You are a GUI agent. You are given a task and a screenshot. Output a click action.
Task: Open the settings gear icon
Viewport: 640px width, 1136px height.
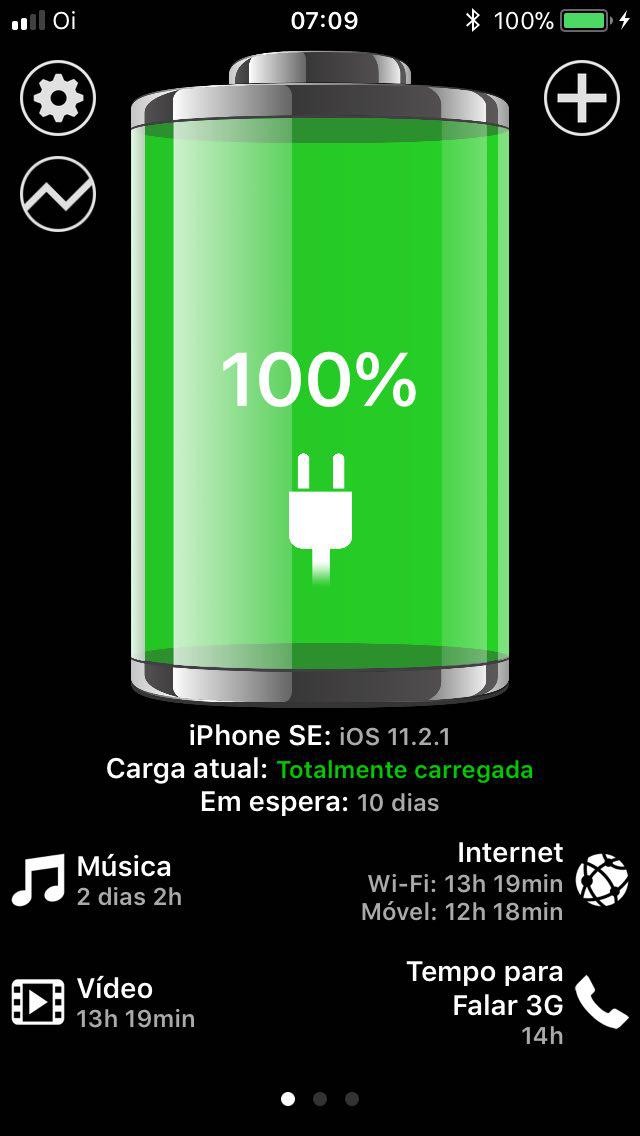click(58, 98)
